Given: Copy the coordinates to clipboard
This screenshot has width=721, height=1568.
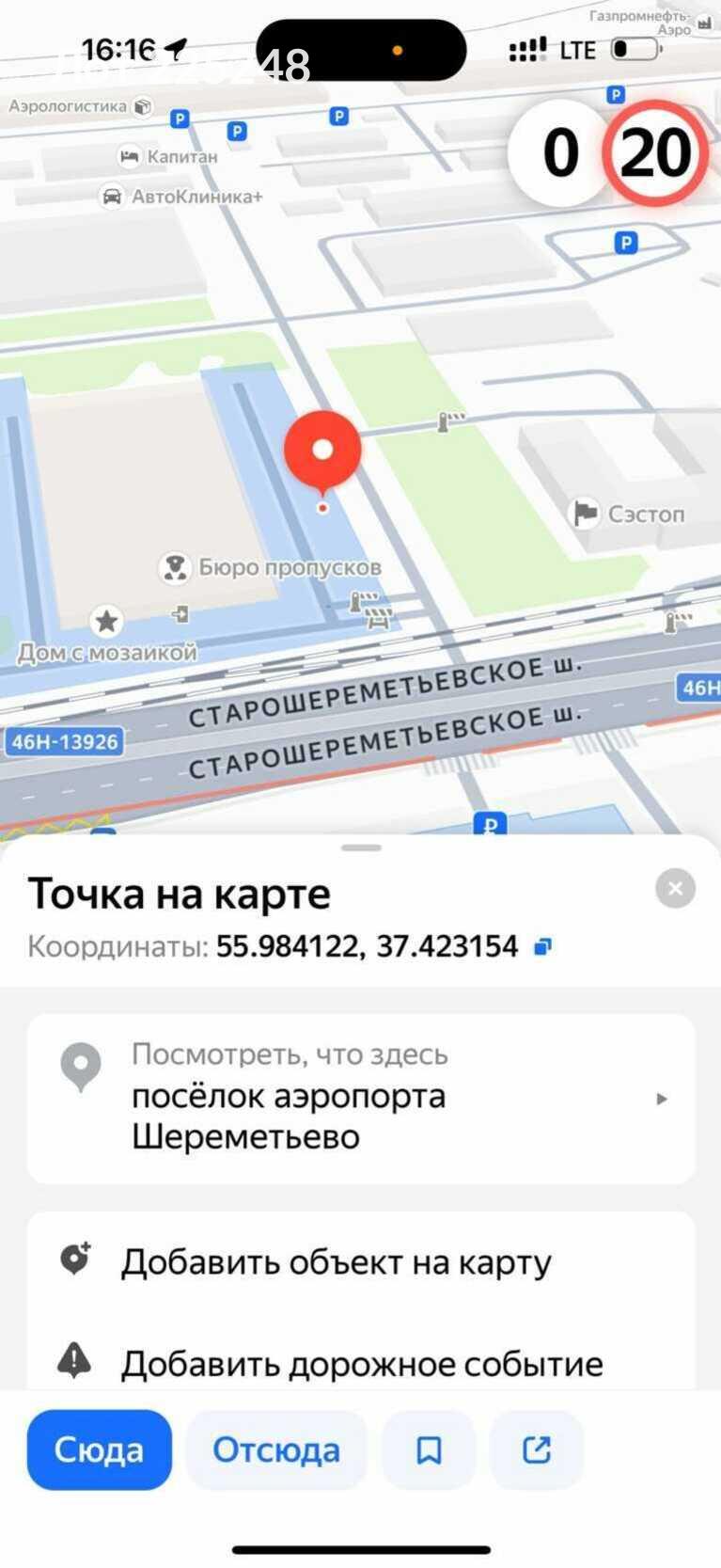Looking at the screenshot, I should point(542,946).
